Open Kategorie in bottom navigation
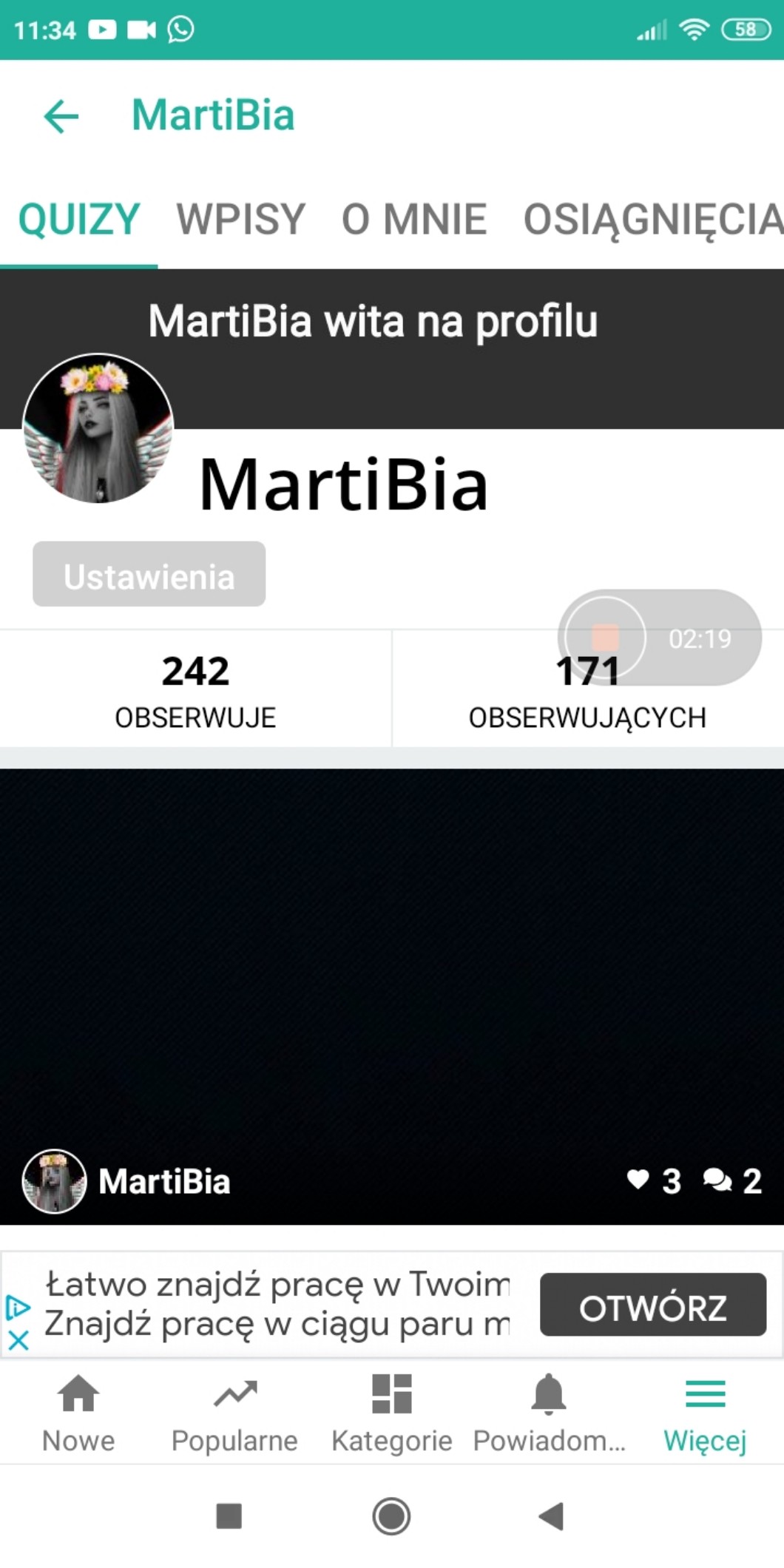The height and width of the screenshot is (1568, 784). coord(391,1413)
